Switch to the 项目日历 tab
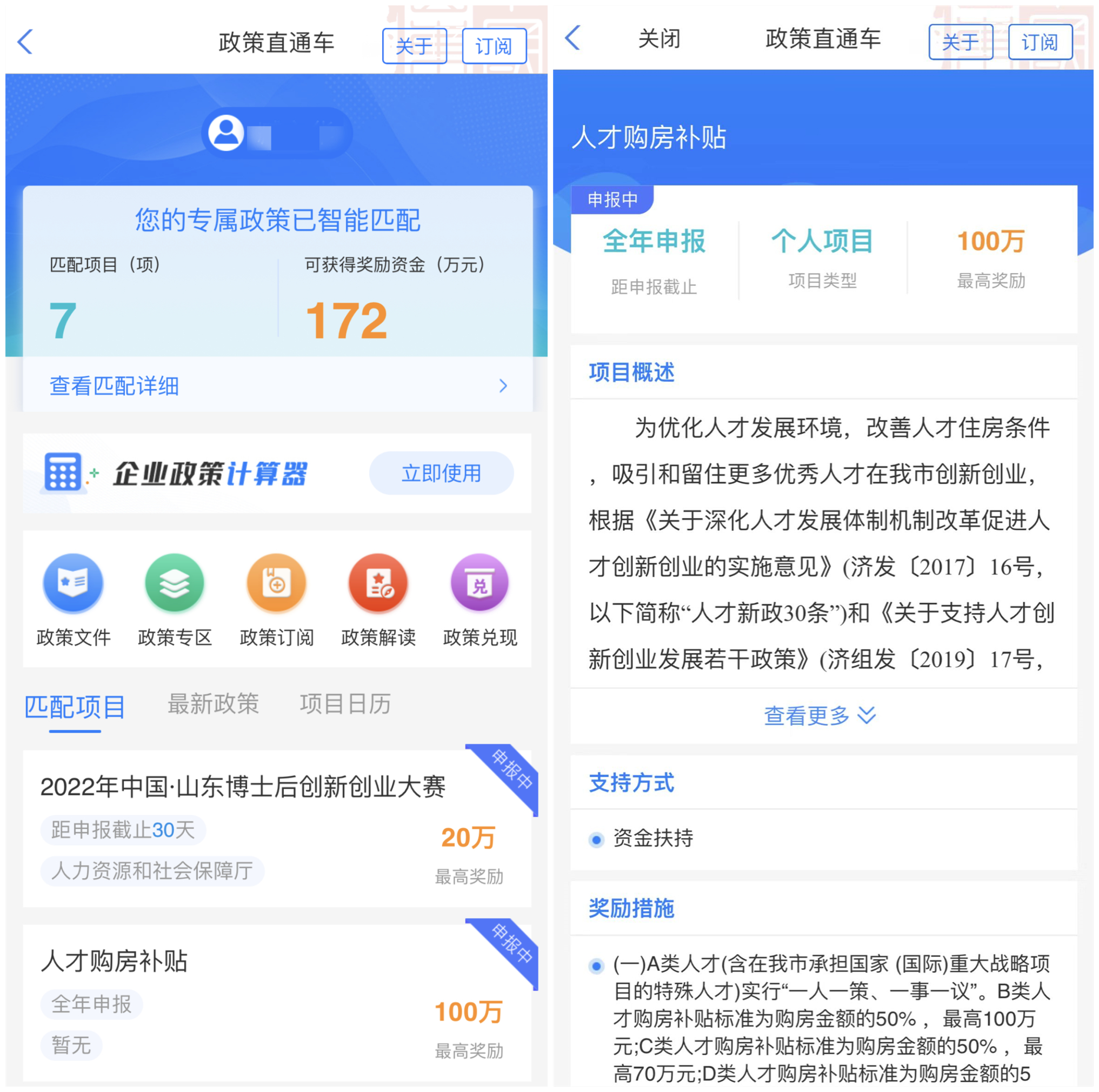The image size is (1099, 1092). click(345, 704)
